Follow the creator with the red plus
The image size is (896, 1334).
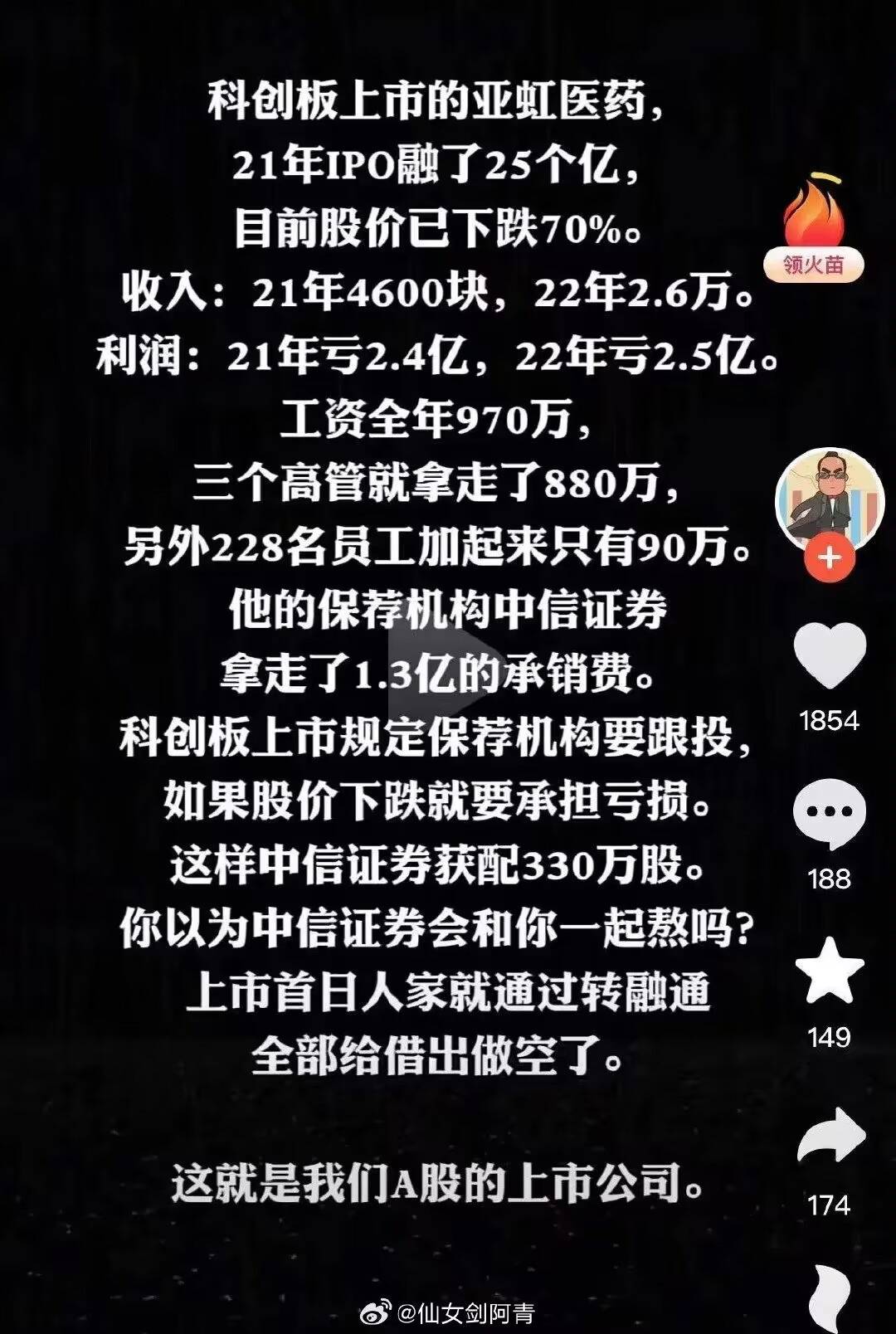tap(830, 557)
